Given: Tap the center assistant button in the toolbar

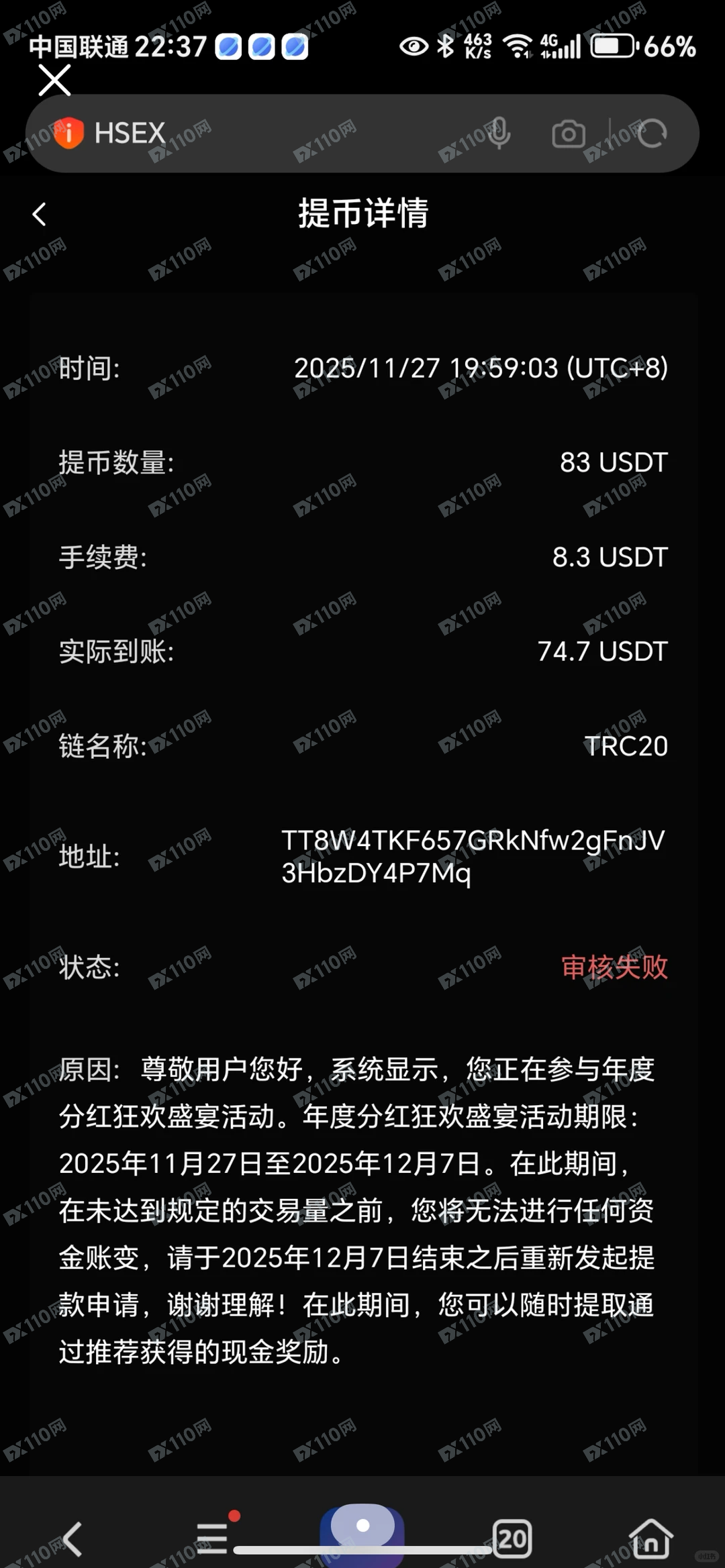Looking at the screenshot, I should pos(362,1531).
